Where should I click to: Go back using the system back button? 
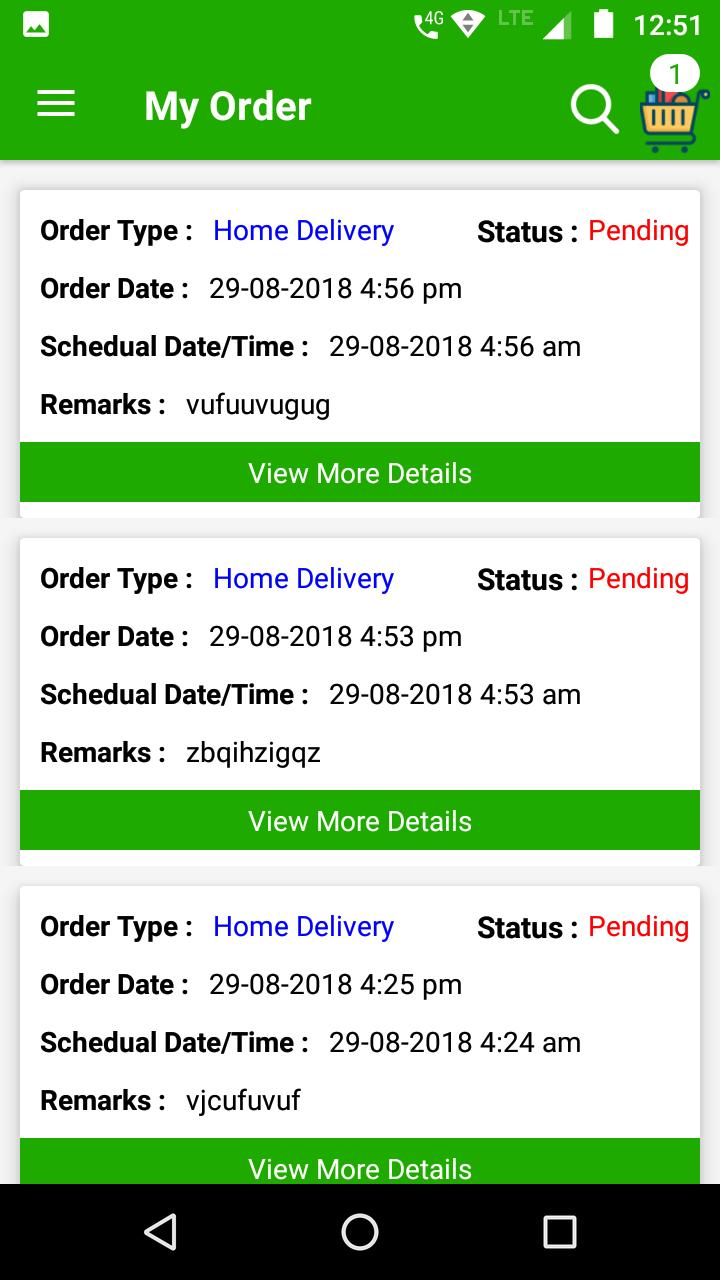pos(160,1232)
